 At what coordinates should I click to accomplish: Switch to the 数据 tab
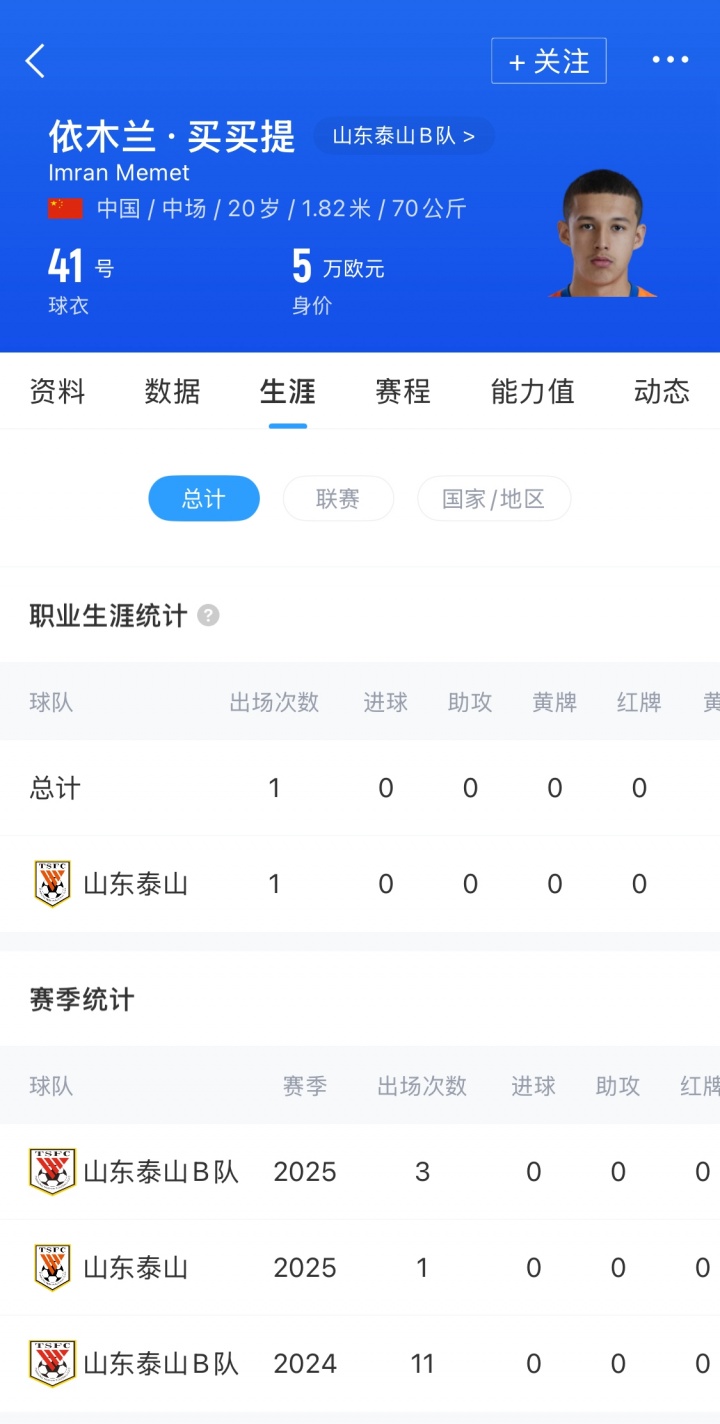172,391
